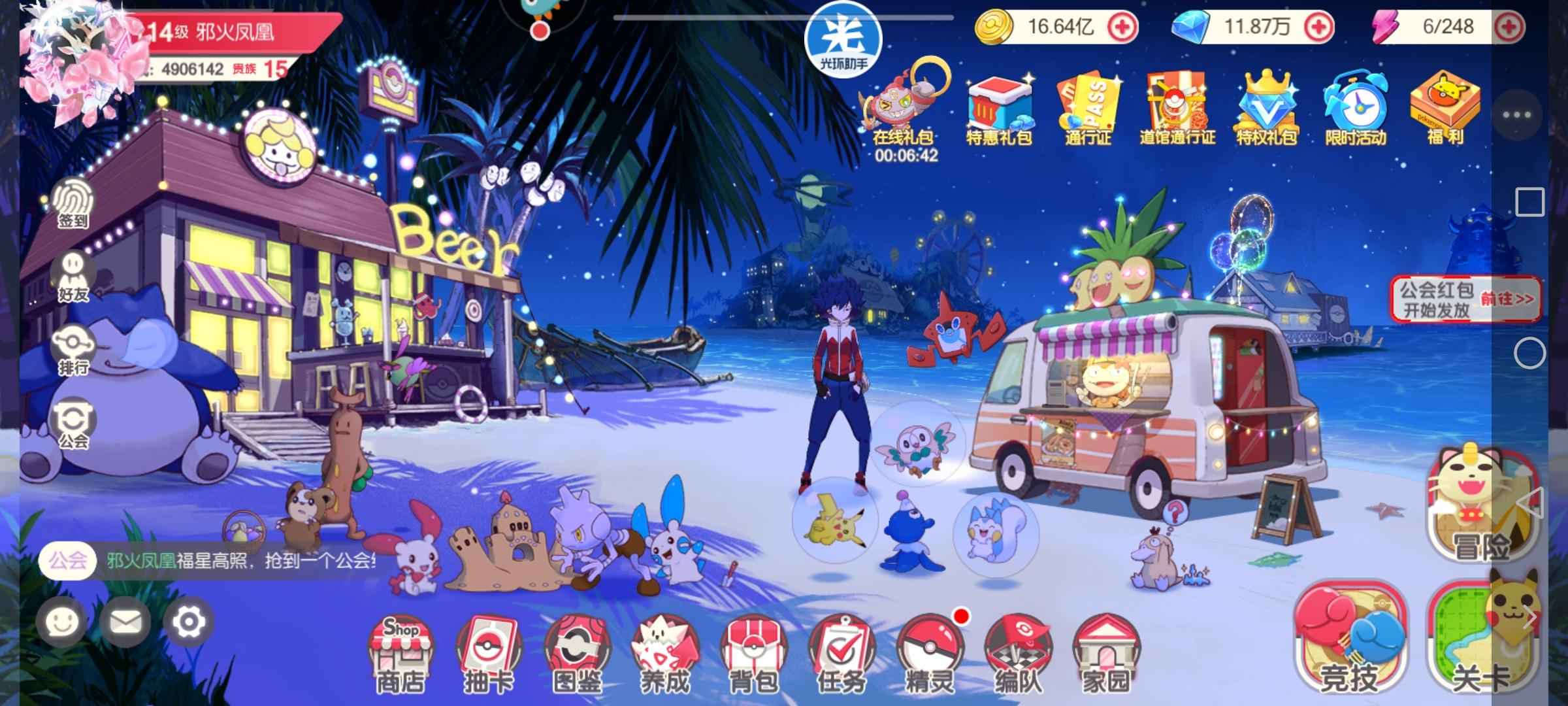Open the 任务 quests list
The height and width of the screenshot is (706, 1568).
pos(841,654)
